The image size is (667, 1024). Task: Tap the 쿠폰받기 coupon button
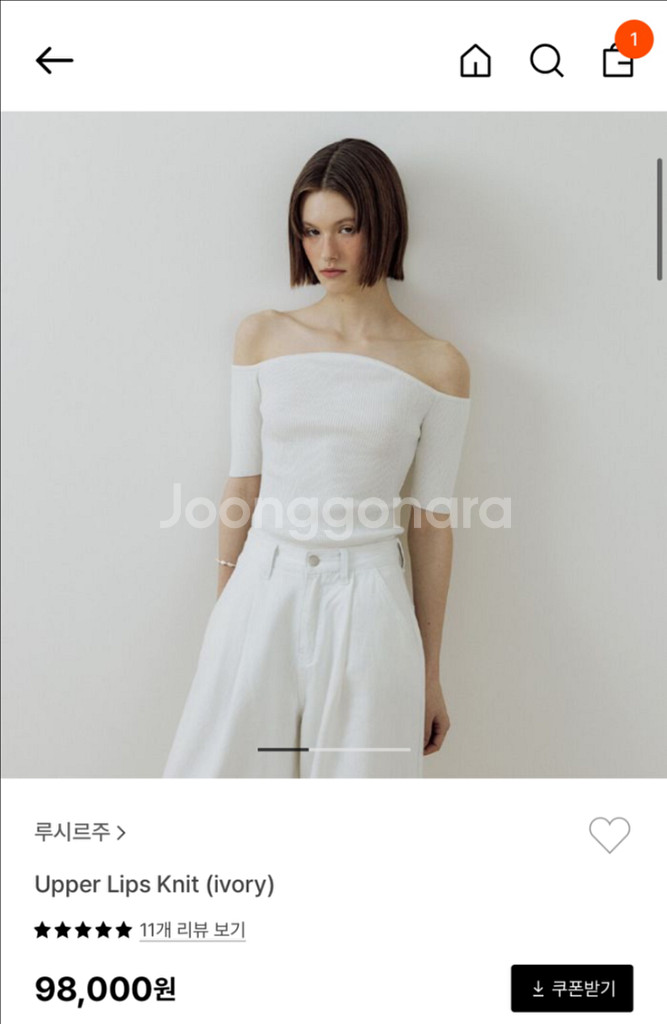[x=572, y=988]
